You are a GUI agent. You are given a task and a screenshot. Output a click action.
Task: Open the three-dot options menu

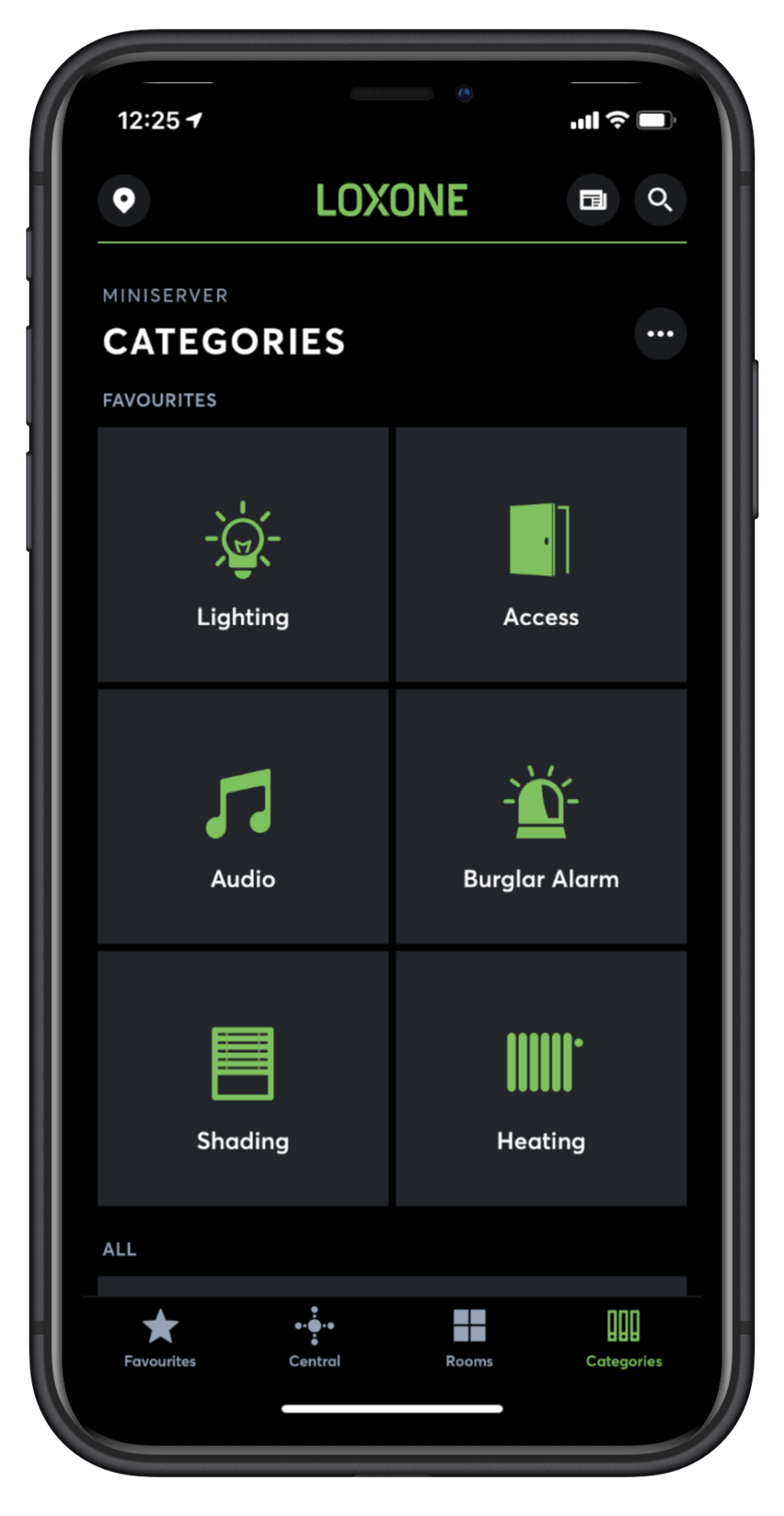point(660,334)
